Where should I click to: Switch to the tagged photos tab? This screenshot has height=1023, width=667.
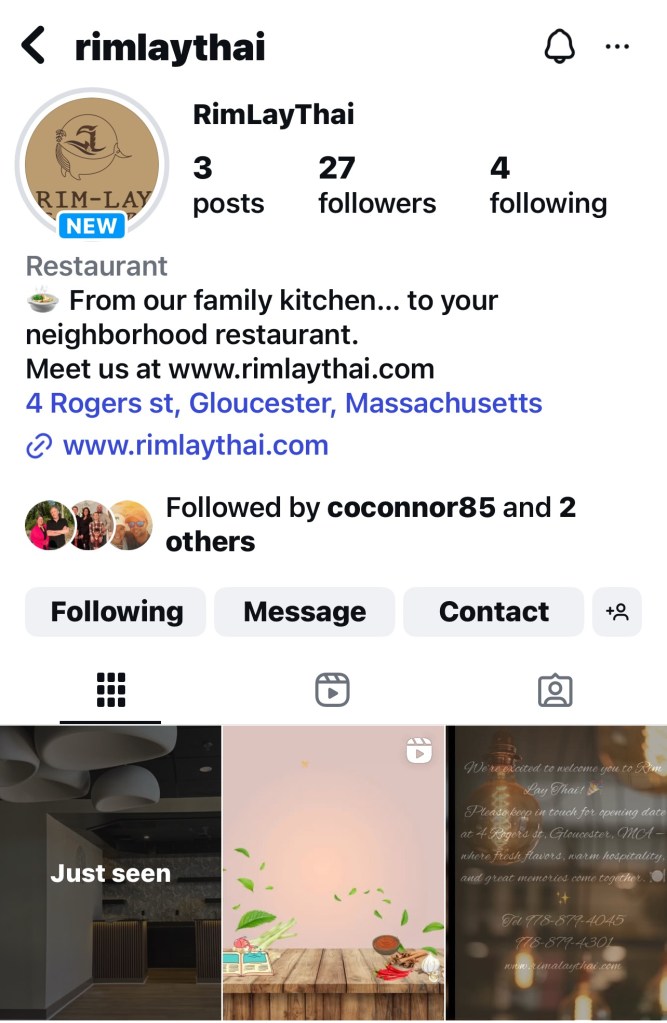point(554,690)
